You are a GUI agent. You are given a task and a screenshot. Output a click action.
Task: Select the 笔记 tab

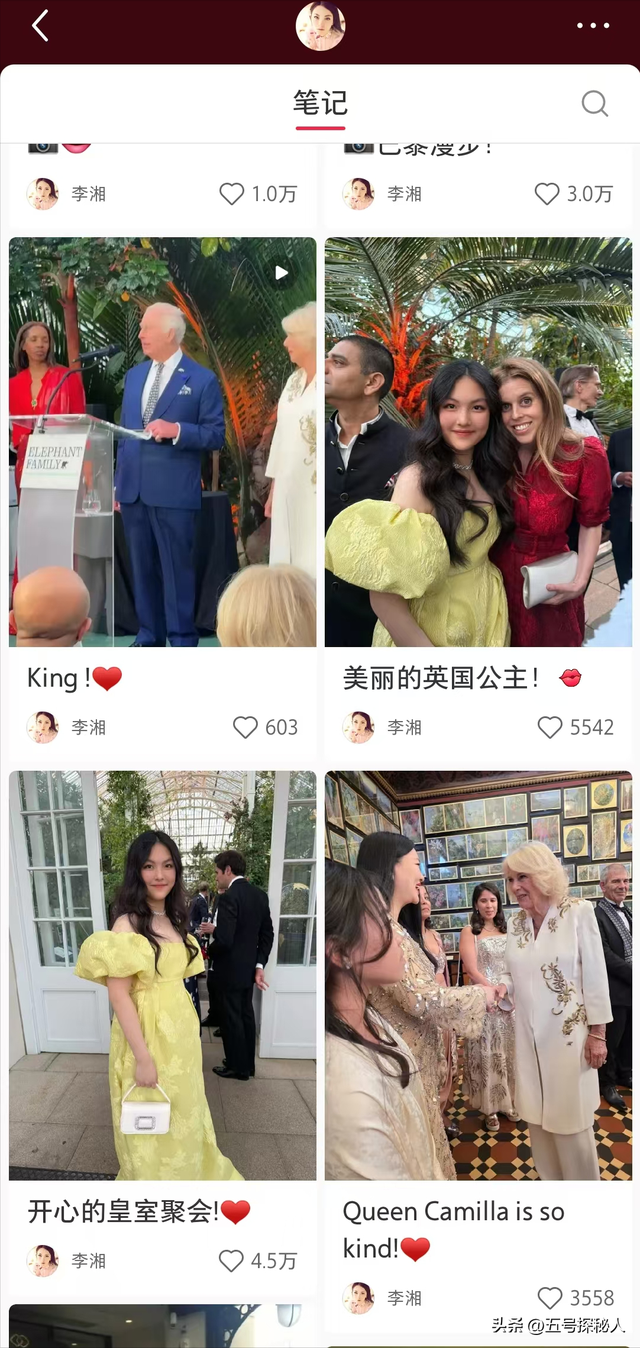(320, 103)
